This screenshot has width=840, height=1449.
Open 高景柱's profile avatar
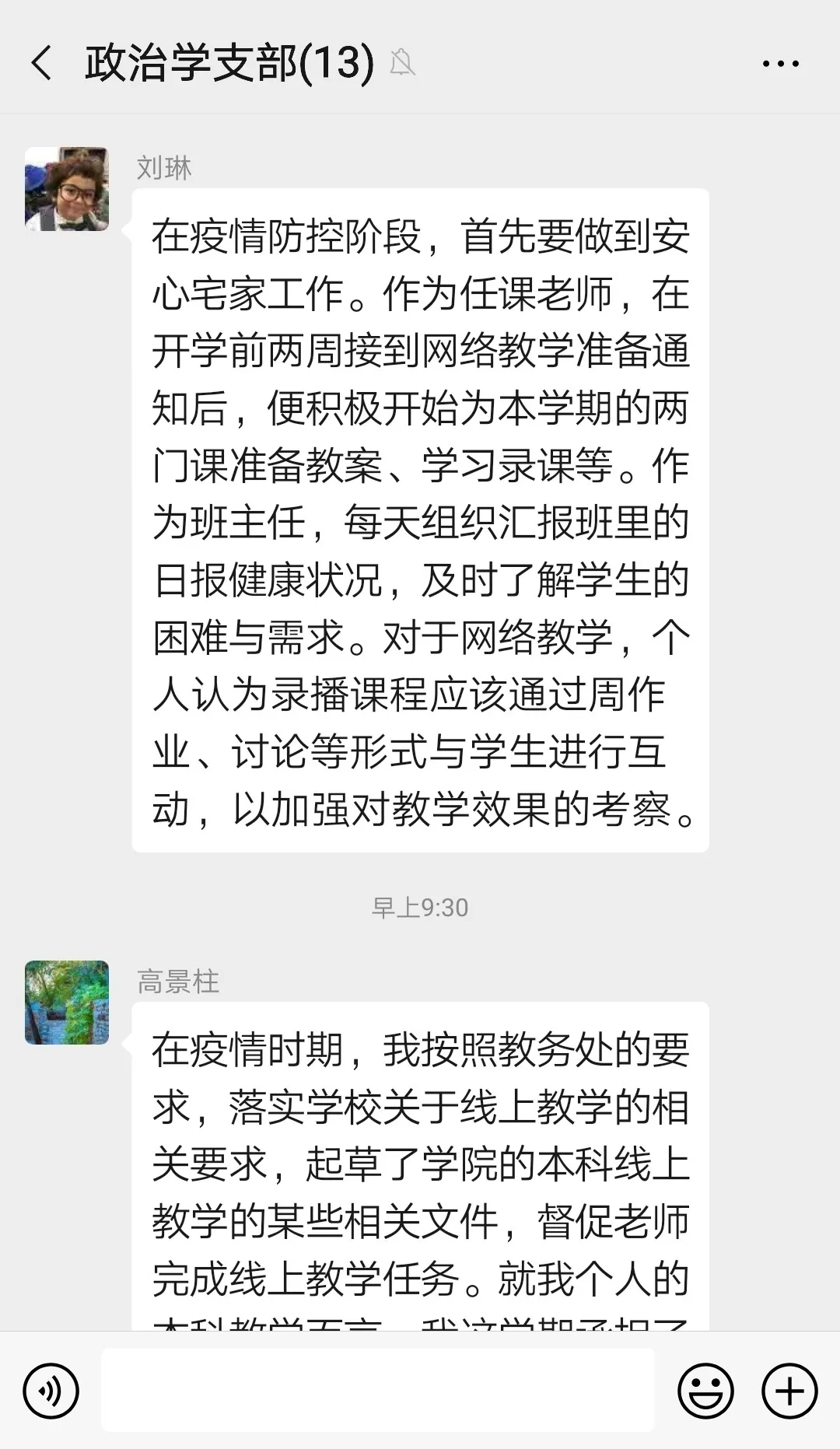pos(67,1002)
